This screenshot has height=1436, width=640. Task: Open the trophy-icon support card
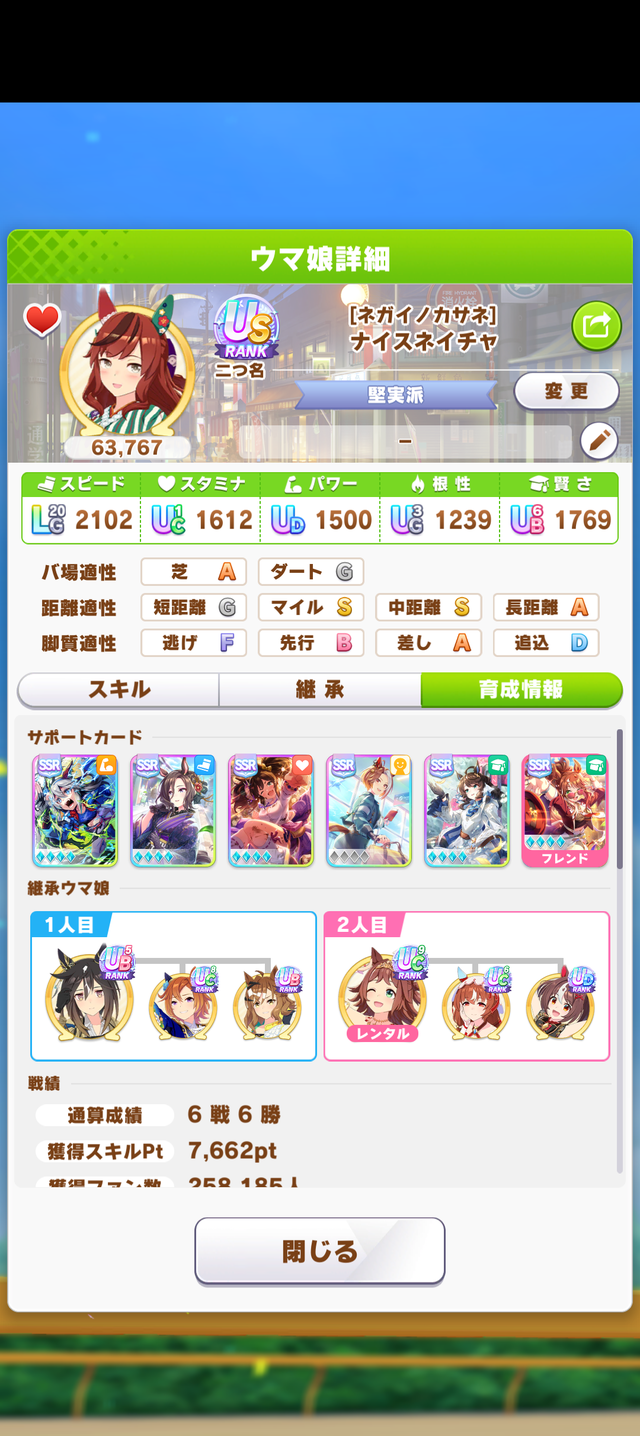[x=369, y=810]
